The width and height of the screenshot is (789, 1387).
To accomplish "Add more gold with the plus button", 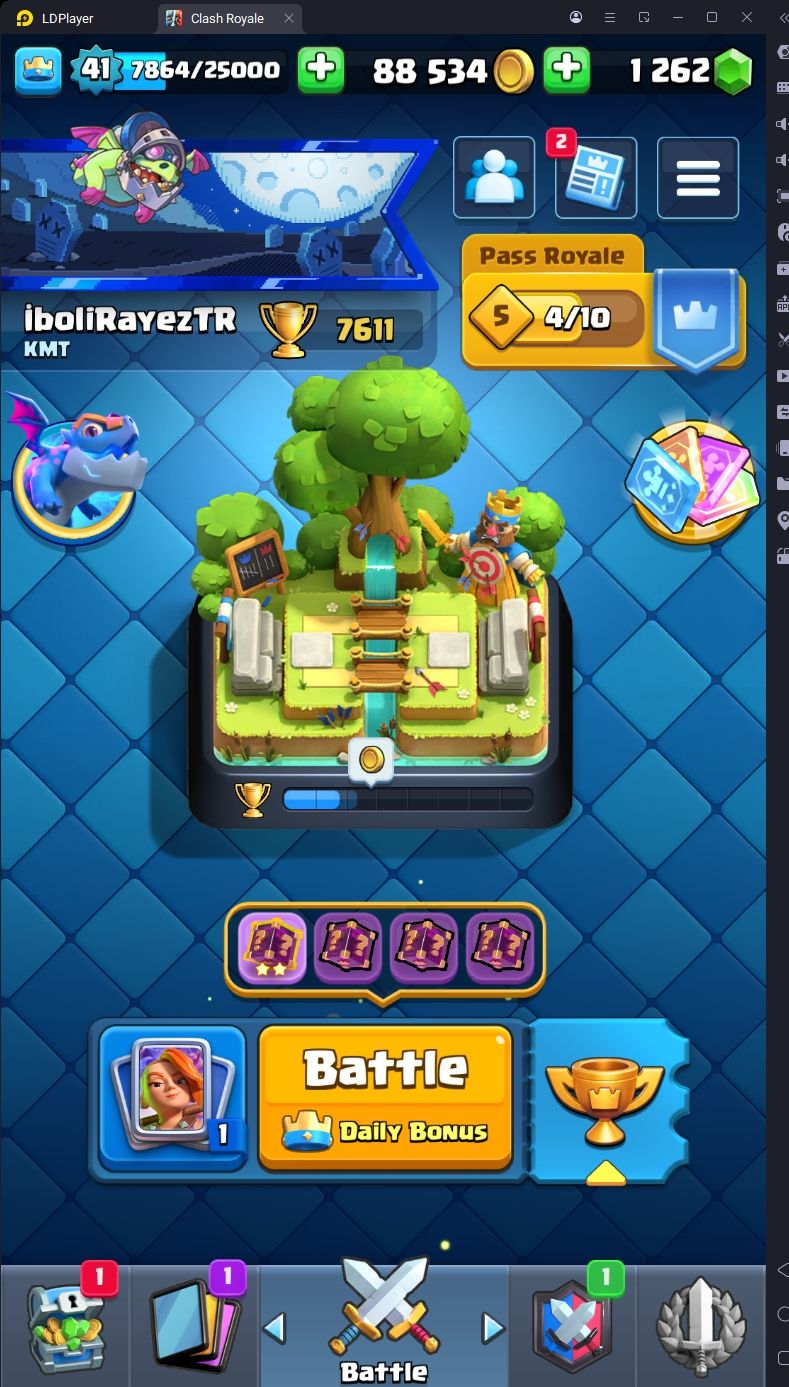I will click(x=566, y=70).
